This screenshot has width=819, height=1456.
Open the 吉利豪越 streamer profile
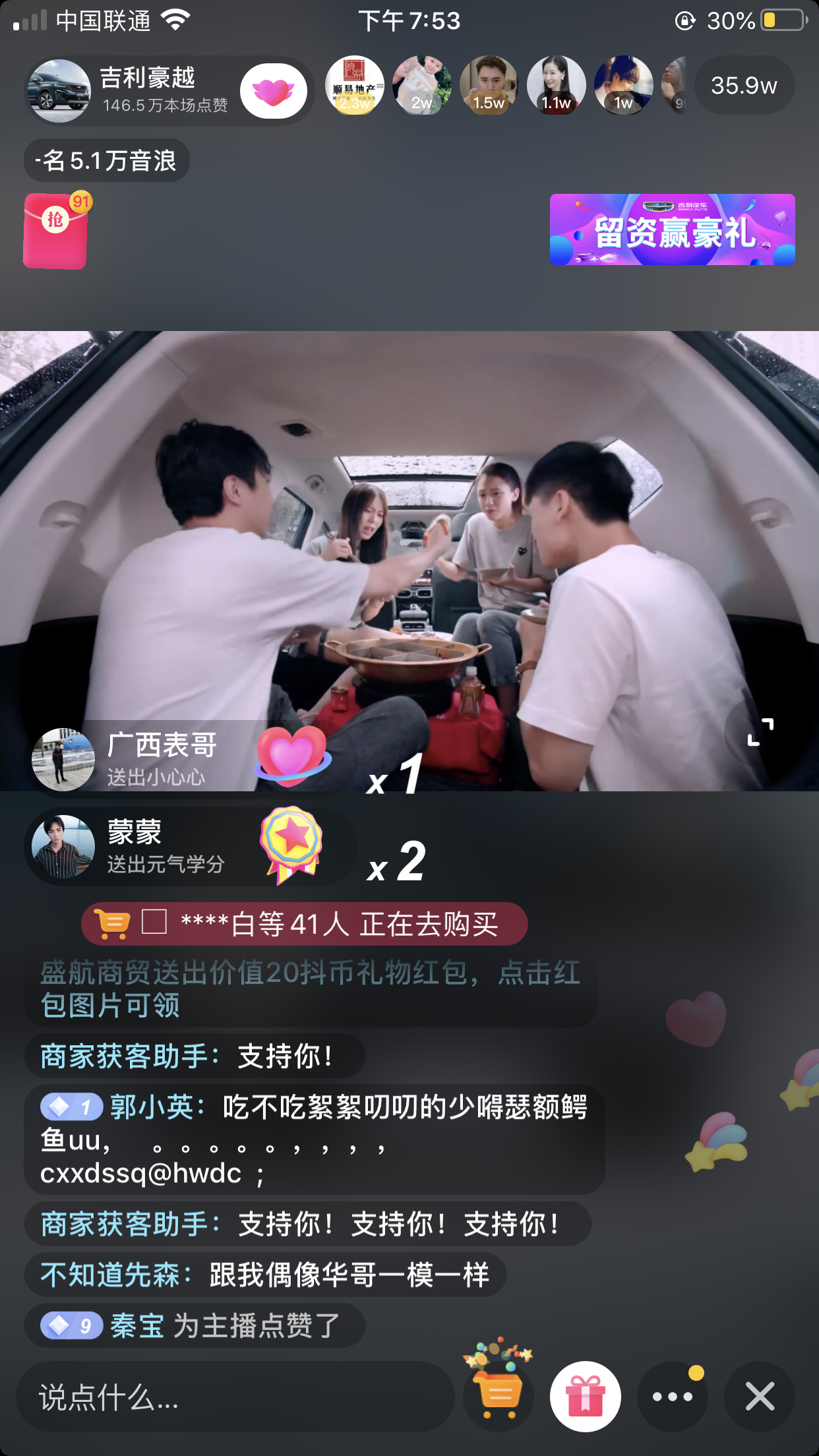[x=61, y=91]
